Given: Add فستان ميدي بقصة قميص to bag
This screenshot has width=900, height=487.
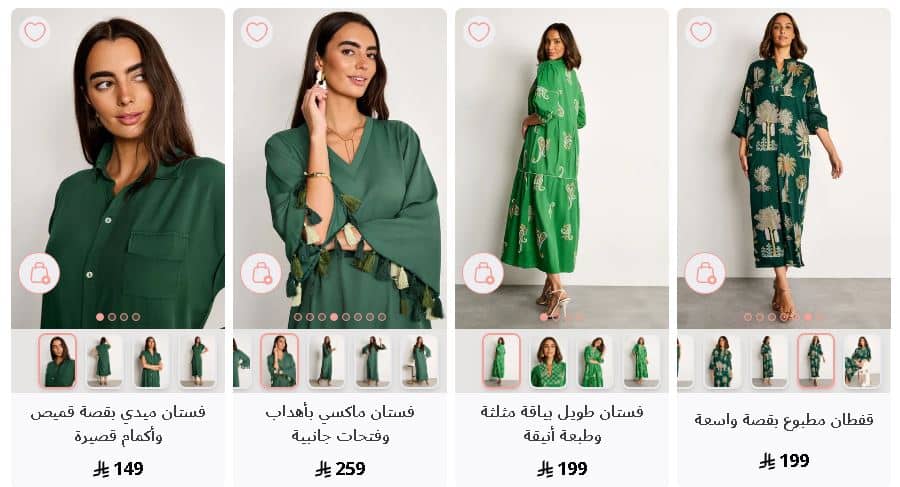Looking at the screenshot, I should point(39,273).
